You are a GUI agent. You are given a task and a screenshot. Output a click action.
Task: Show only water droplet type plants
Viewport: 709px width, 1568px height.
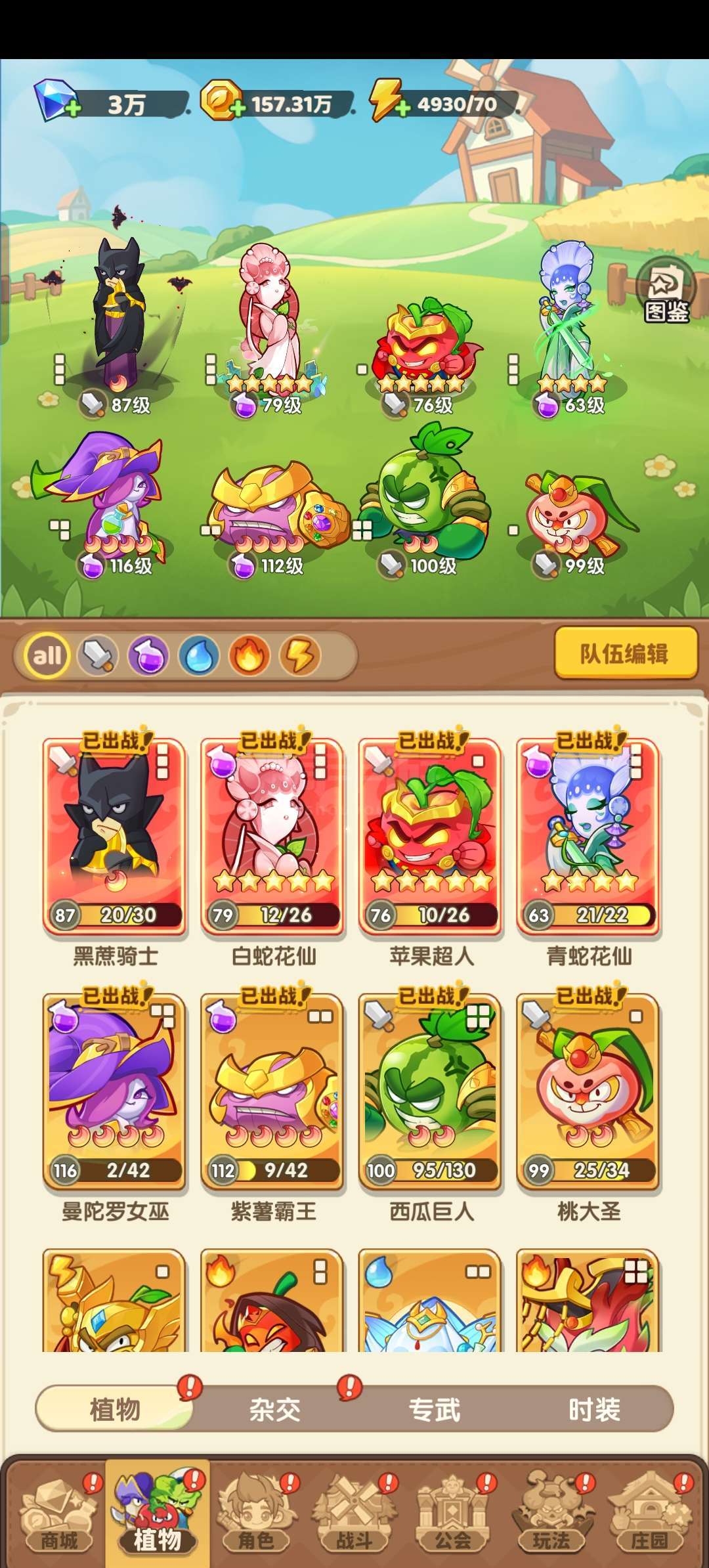click(x=199, y=655)
